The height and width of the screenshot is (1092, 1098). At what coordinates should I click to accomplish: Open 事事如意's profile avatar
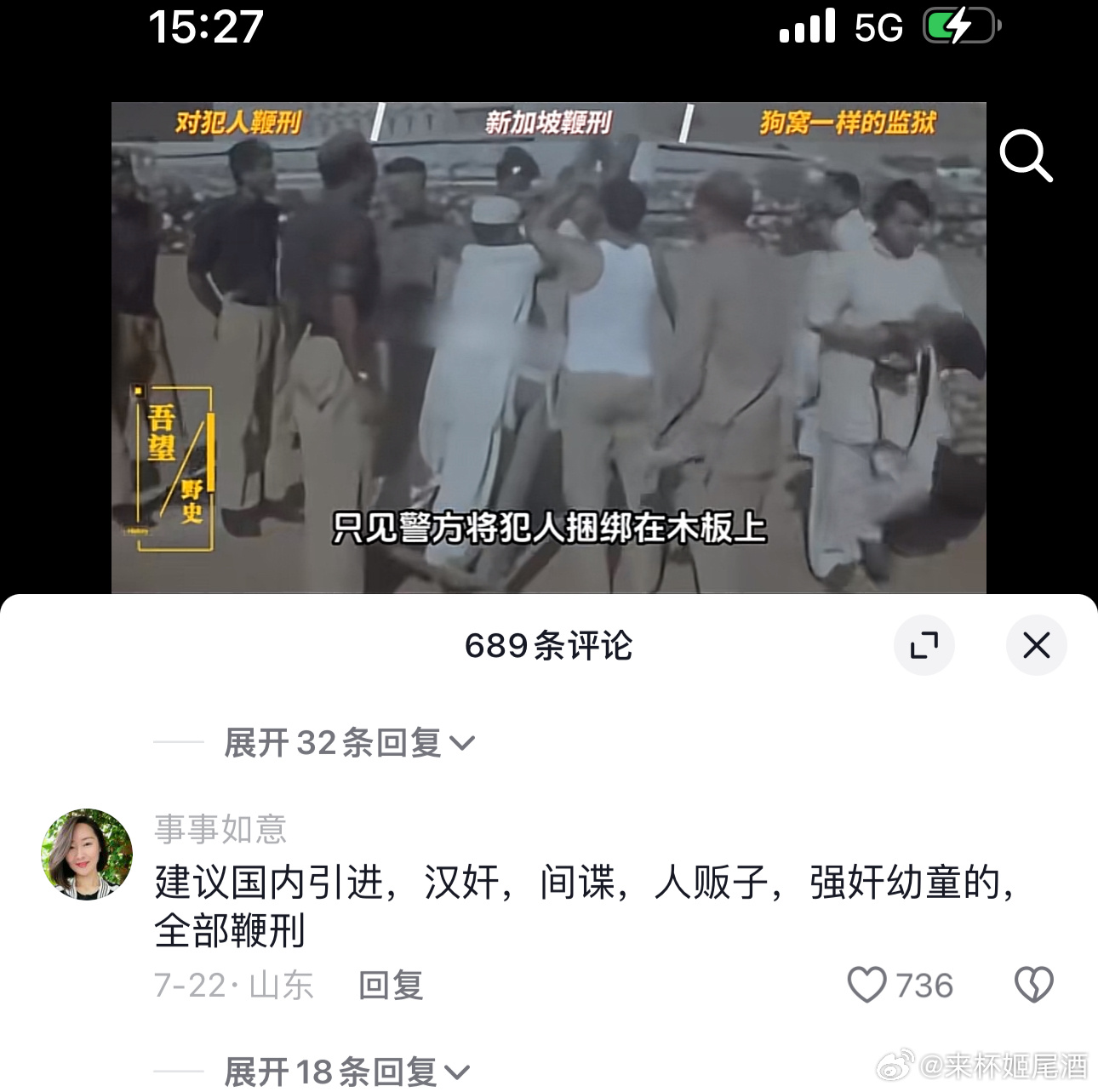point(87,855)
